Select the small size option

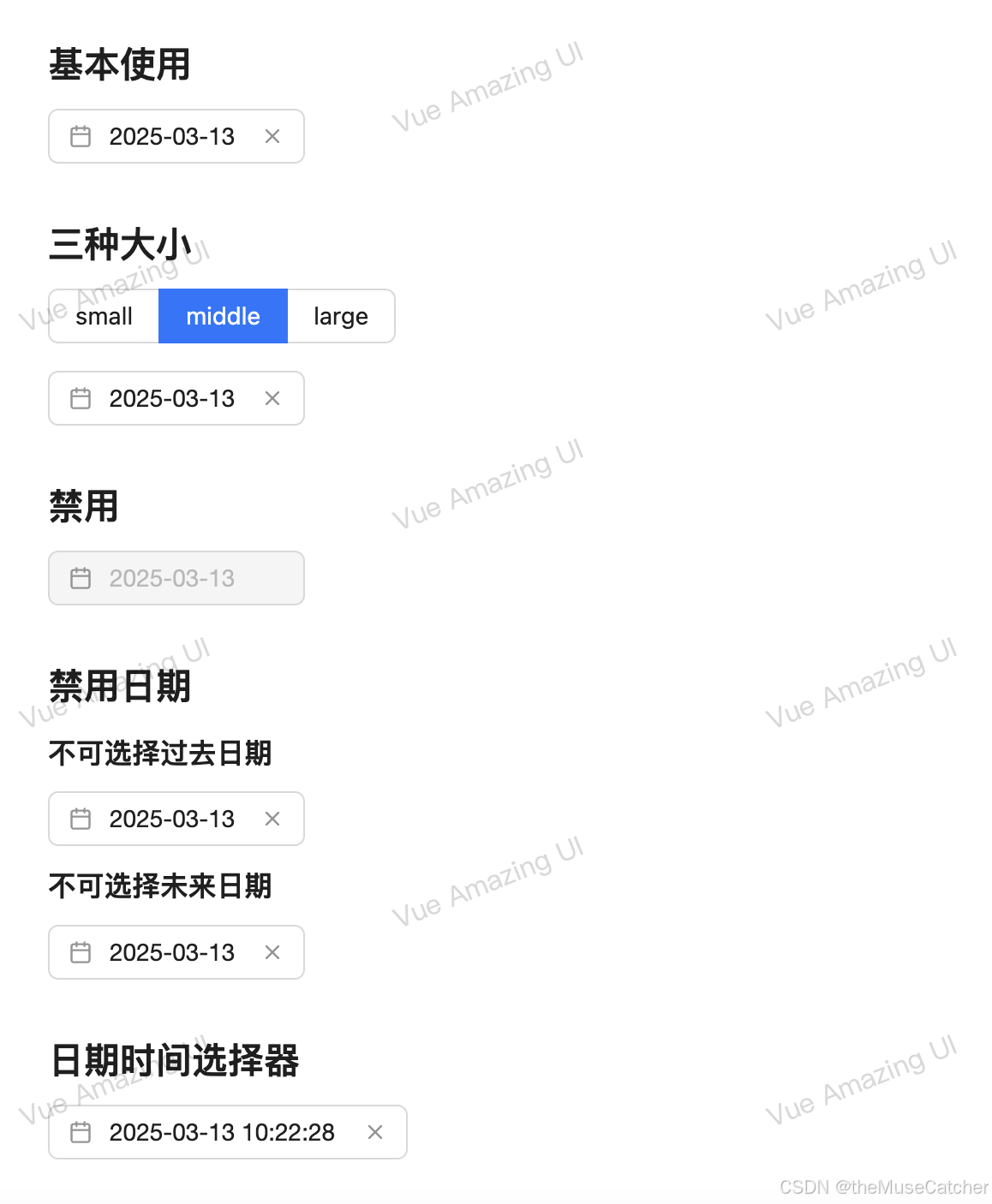103,316
